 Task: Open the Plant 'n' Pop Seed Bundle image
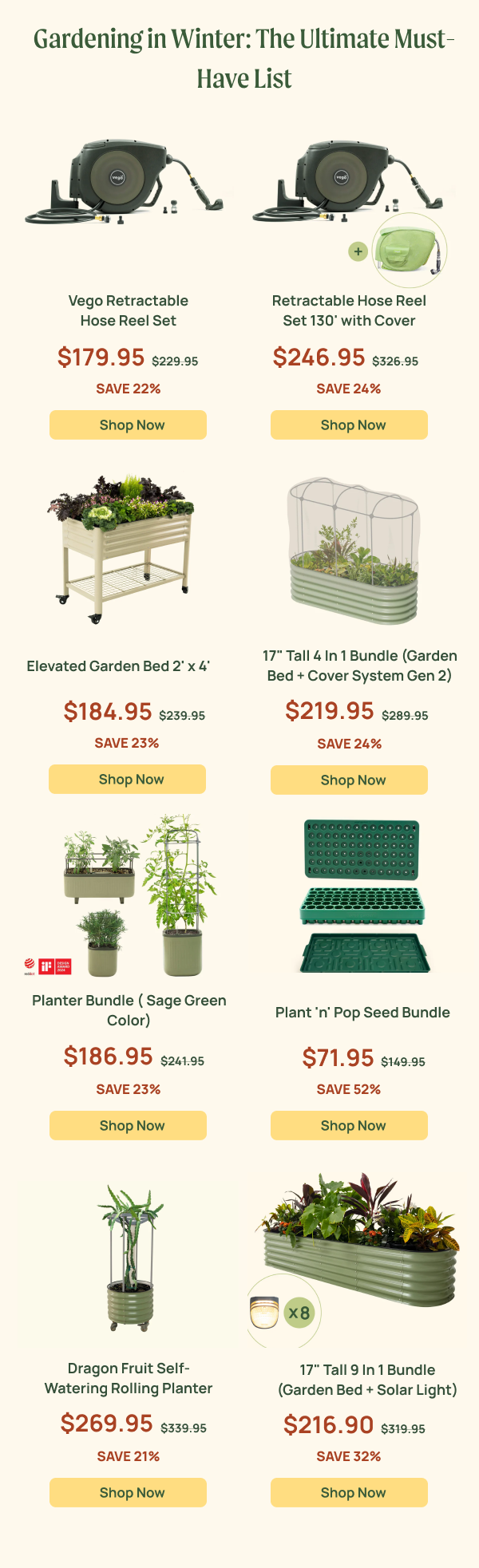362,896
